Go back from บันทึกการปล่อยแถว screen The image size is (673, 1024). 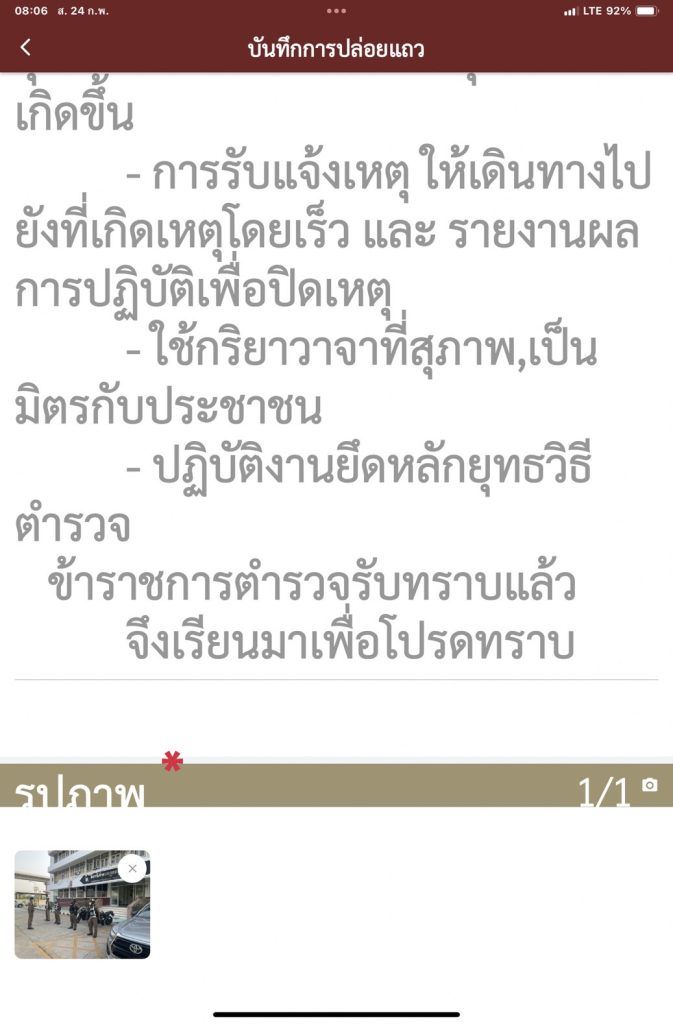[26, 47]
